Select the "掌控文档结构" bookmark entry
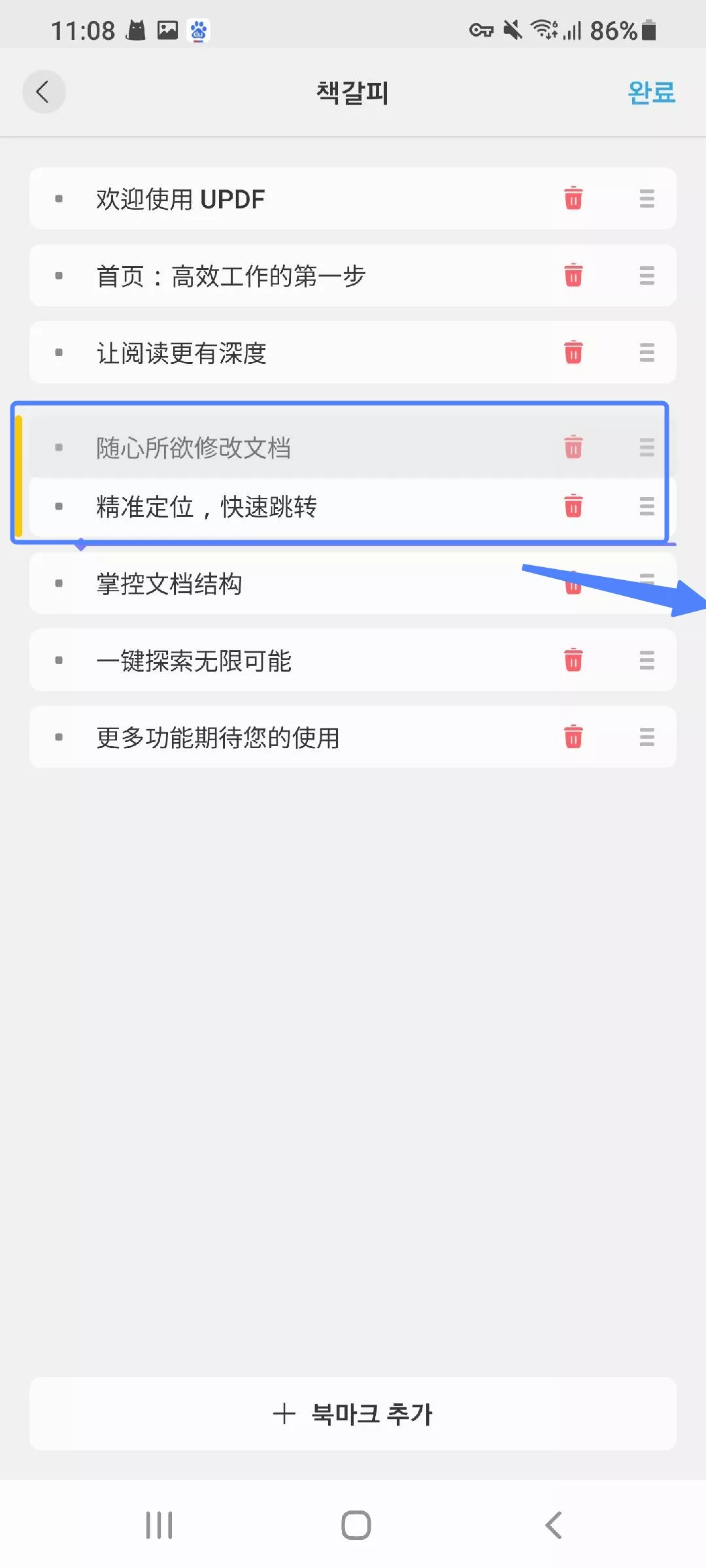706x1568 pixels. click(x=261, y=585)
